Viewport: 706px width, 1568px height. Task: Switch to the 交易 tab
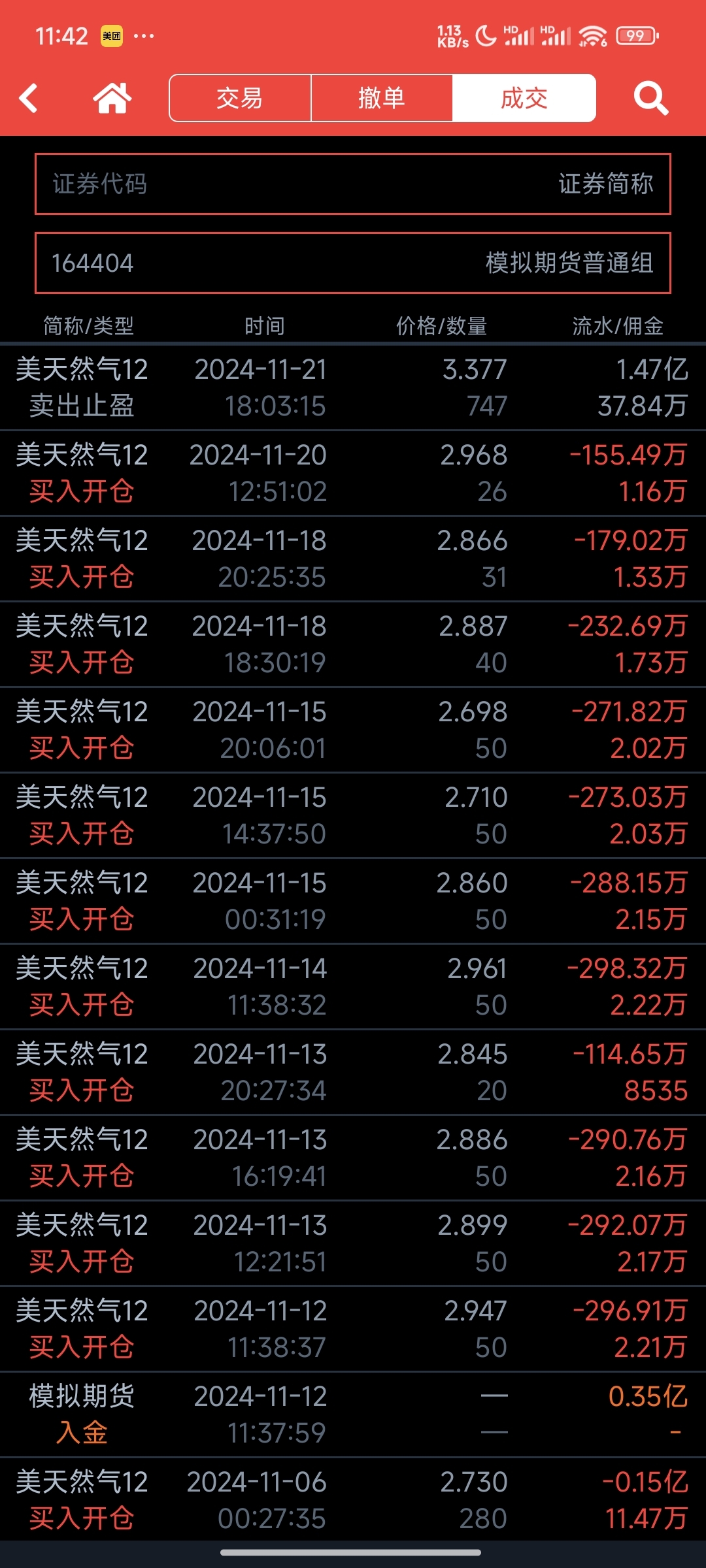click(240, 98)
